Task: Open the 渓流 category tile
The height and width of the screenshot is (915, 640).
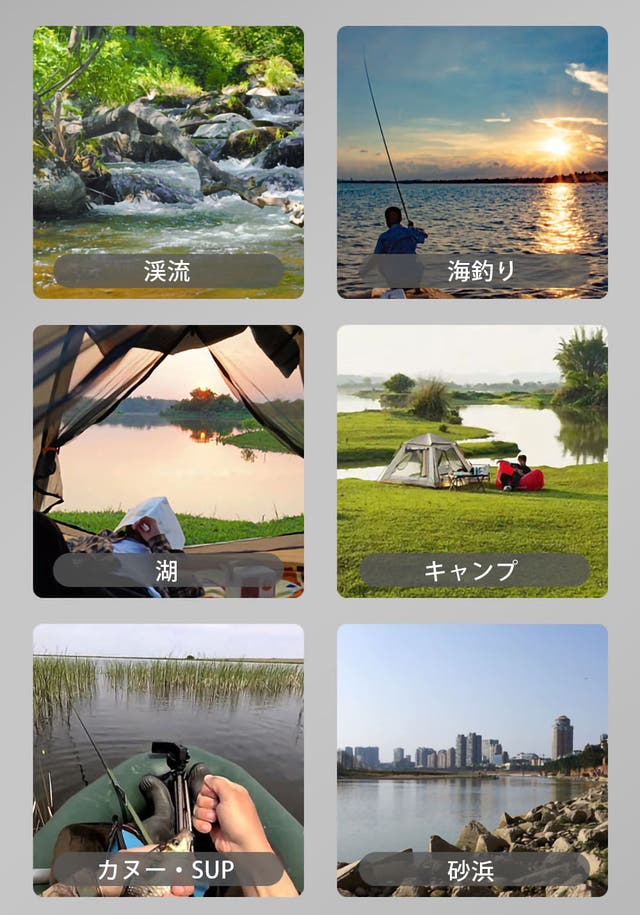Action: coord(168,162)
